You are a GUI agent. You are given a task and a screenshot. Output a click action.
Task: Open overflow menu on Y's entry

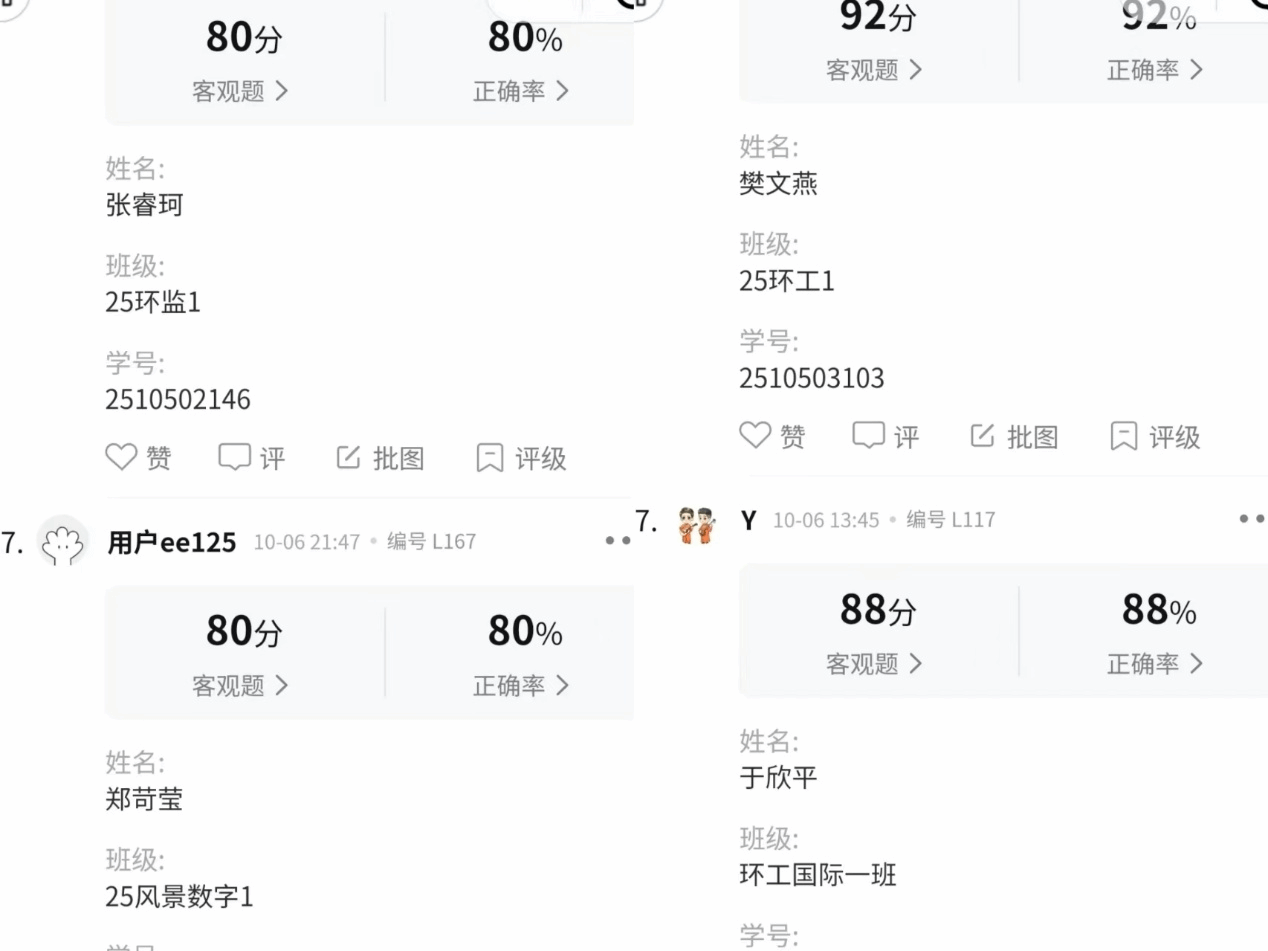1251,519
